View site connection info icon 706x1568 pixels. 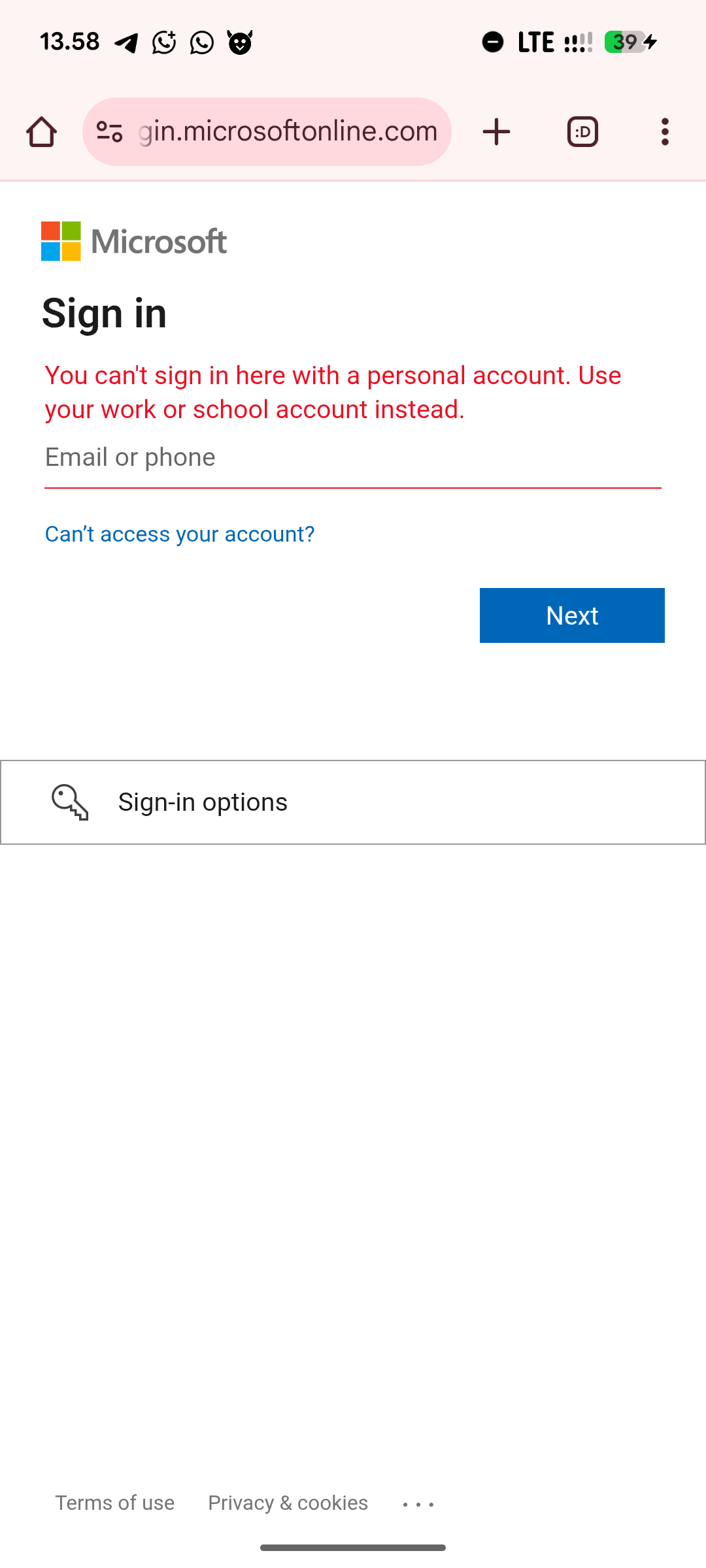pos(109,132)
